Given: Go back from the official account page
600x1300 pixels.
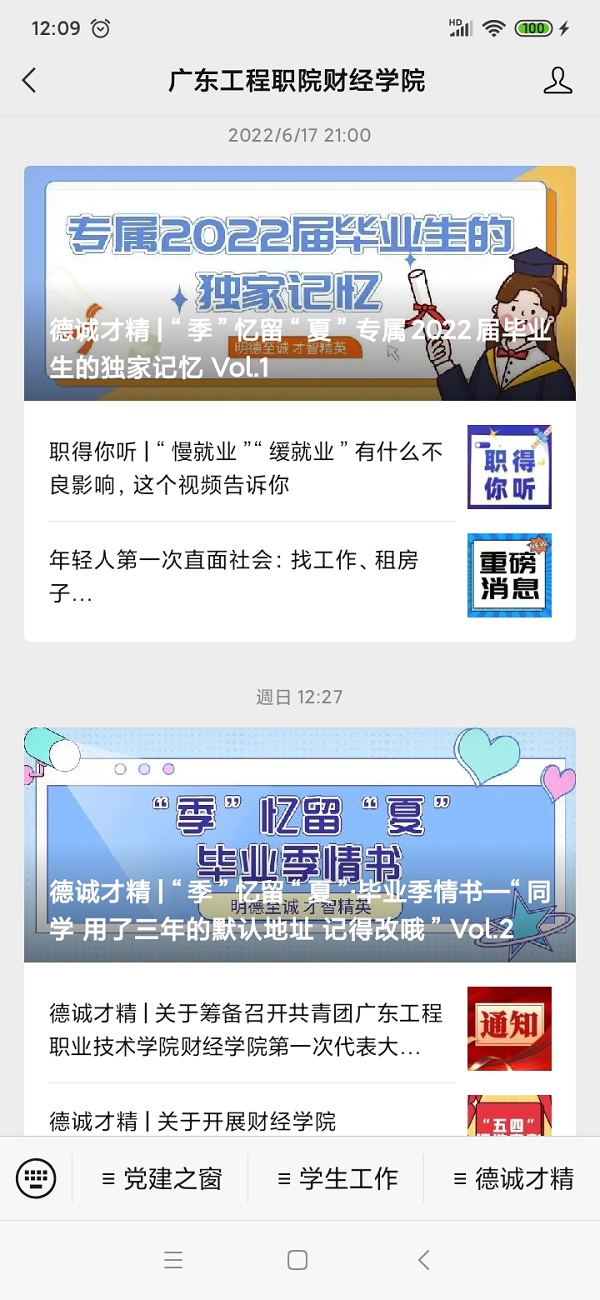Looking at the screenshot, I should (x=29, y=81).
